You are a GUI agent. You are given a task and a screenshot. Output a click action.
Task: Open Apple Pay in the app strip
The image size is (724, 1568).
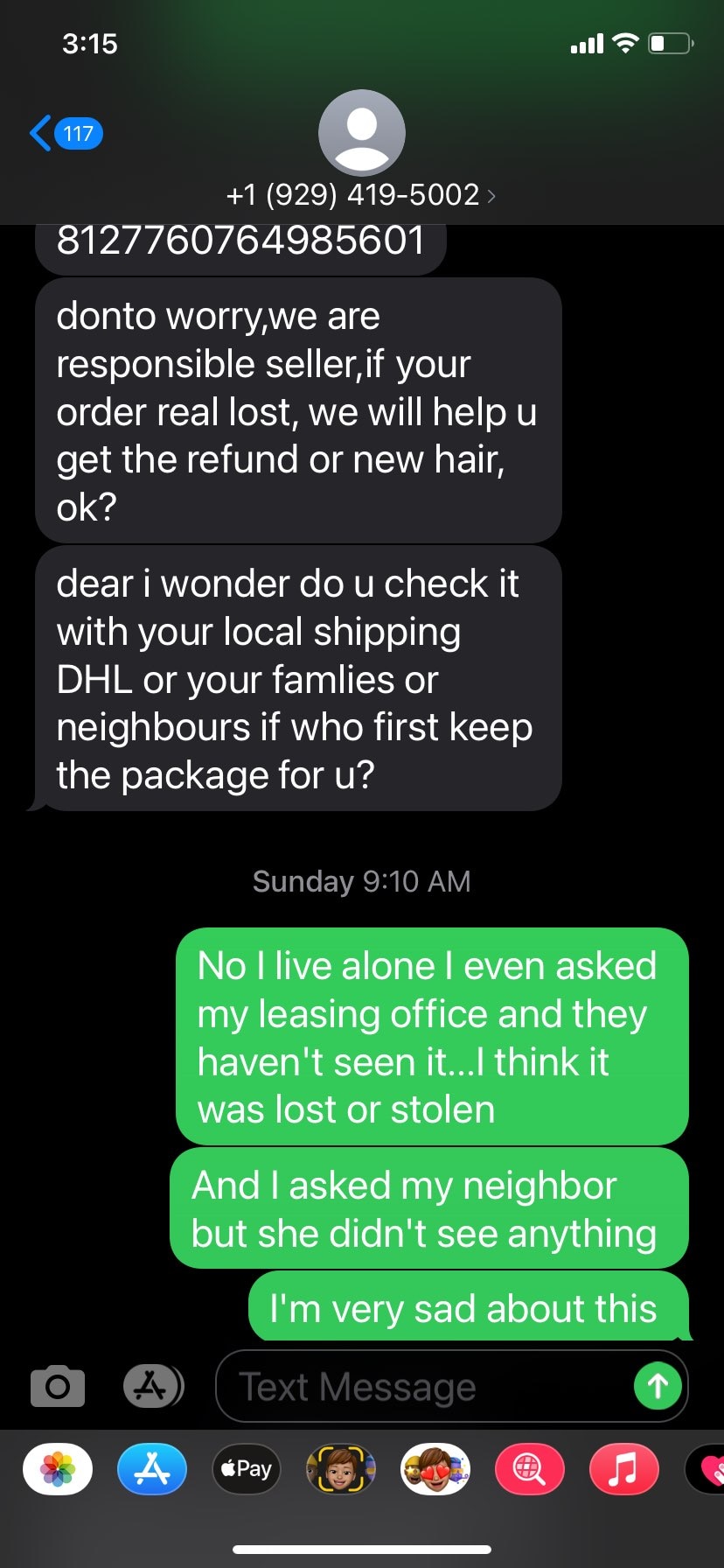247,1469
